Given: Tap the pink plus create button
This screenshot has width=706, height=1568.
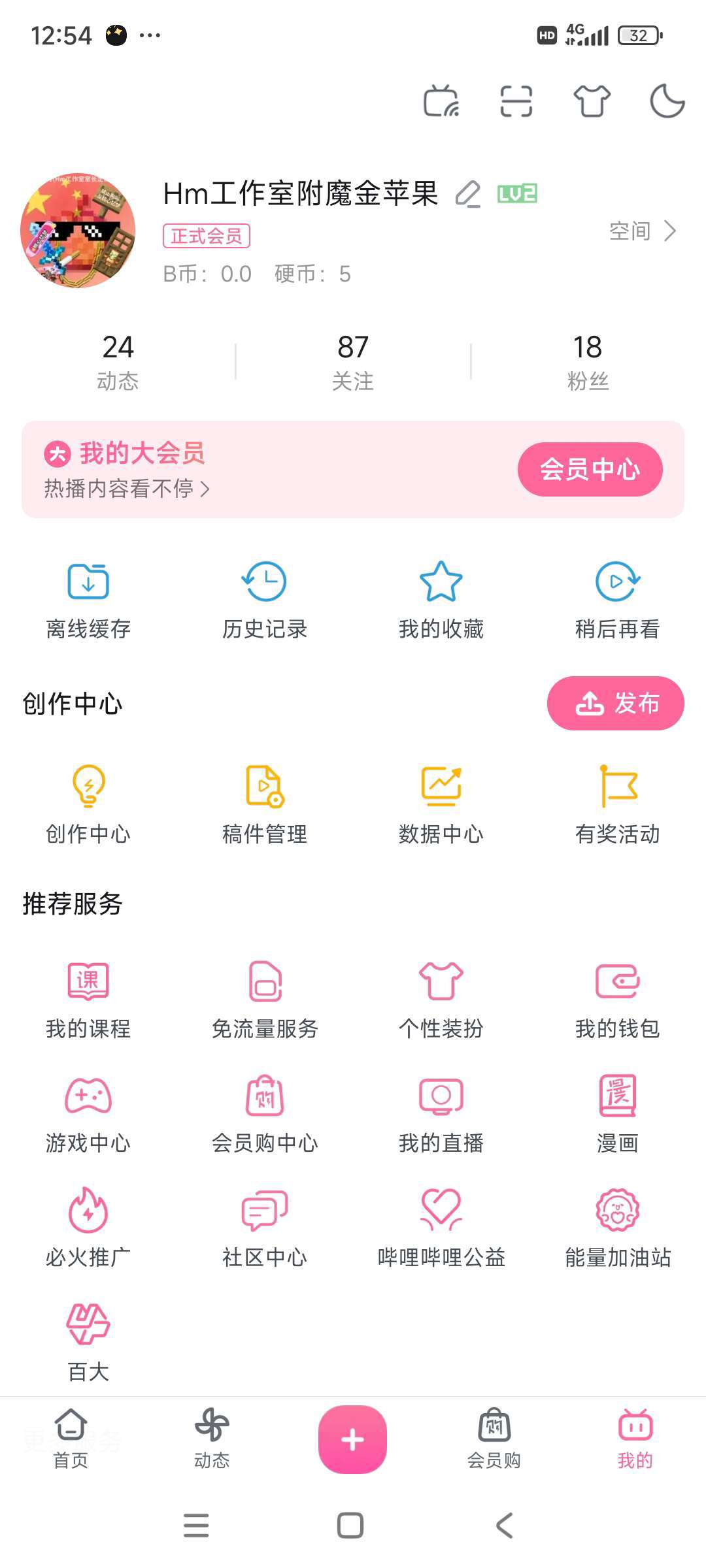Looking at the screenshot, I should pyautogui.click(x=352, y=1439).
